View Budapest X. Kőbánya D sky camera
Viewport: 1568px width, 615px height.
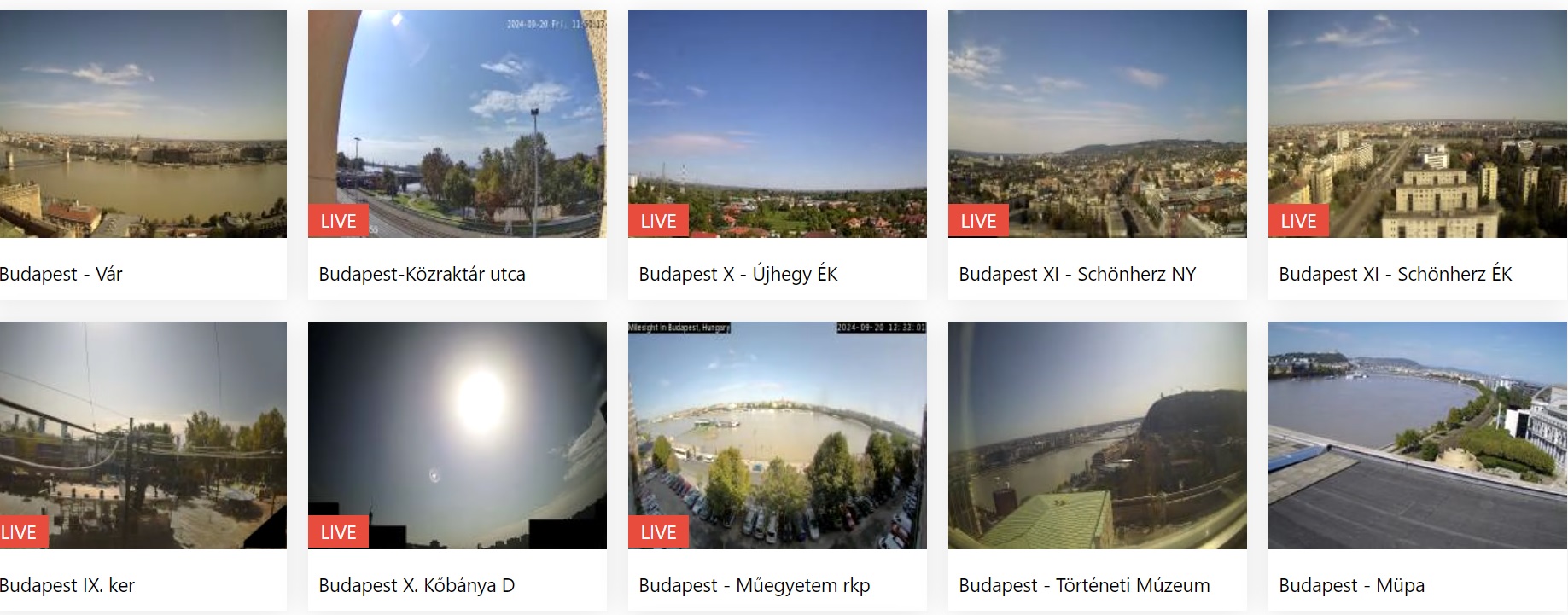[x=457, y=435]
